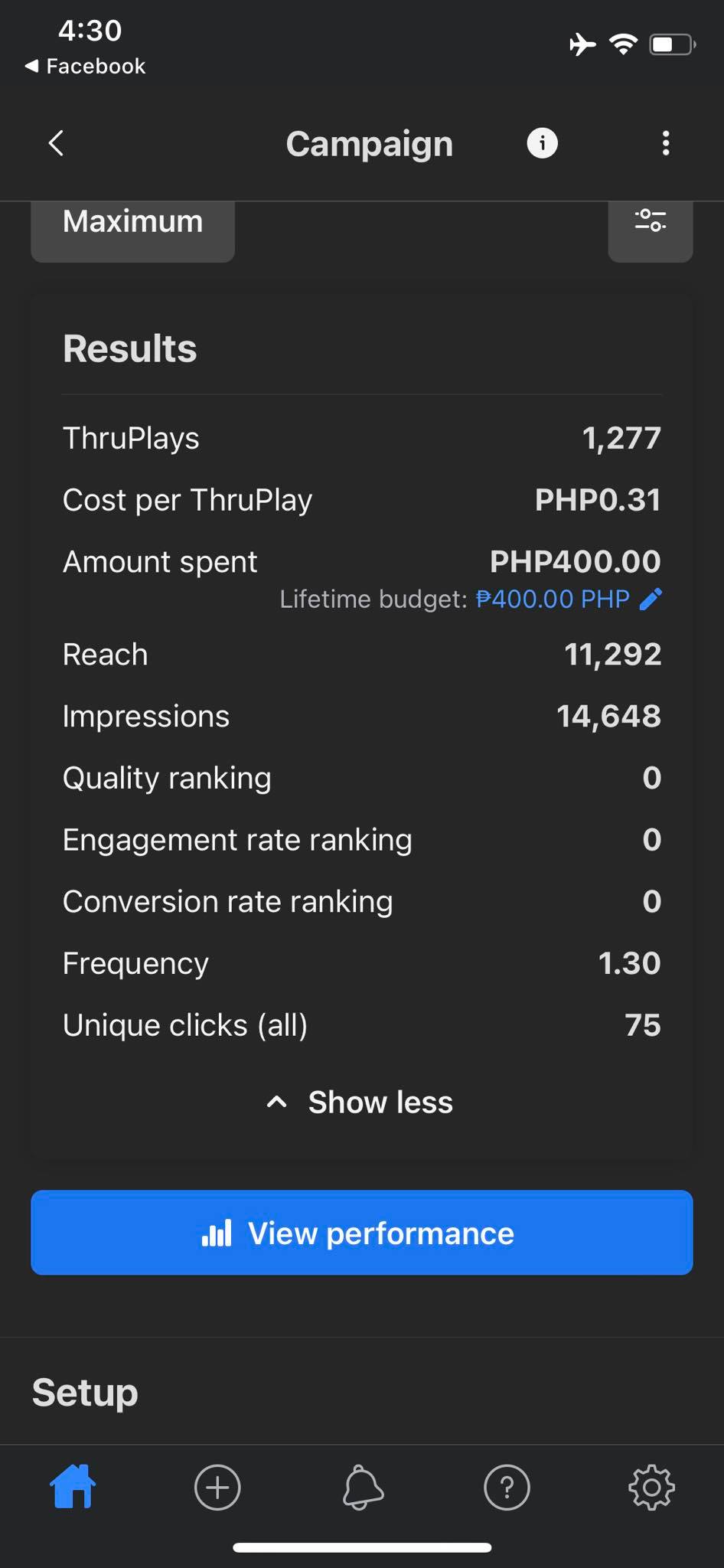Go back from the Campaign screen
The image size is (724, 1568).
tap(56, 143)
